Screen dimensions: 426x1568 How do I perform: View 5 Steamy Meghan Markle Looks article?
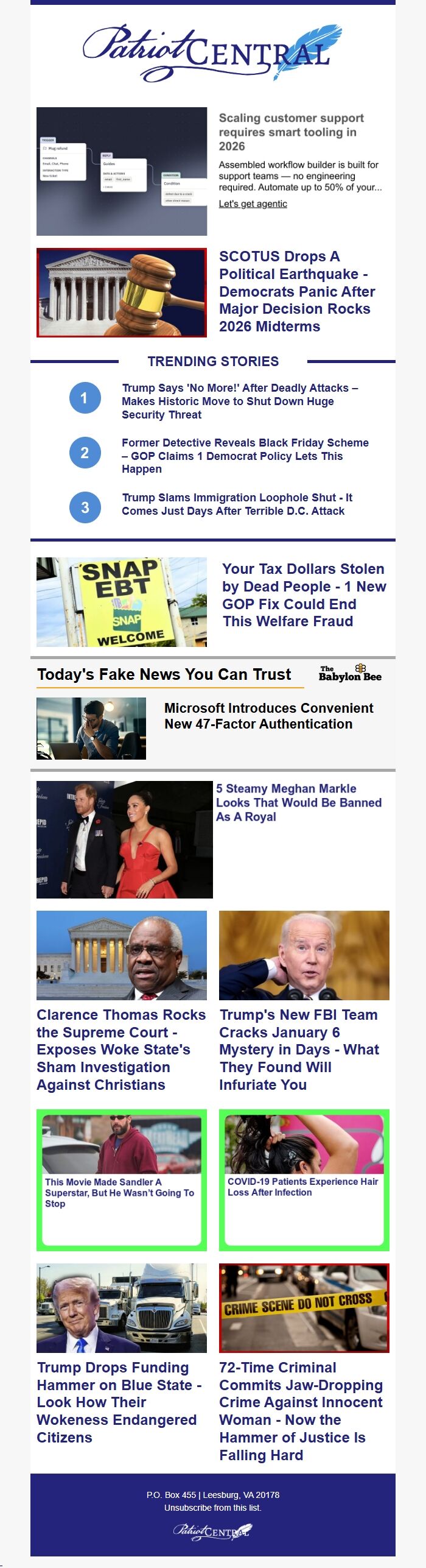(298, 802)
